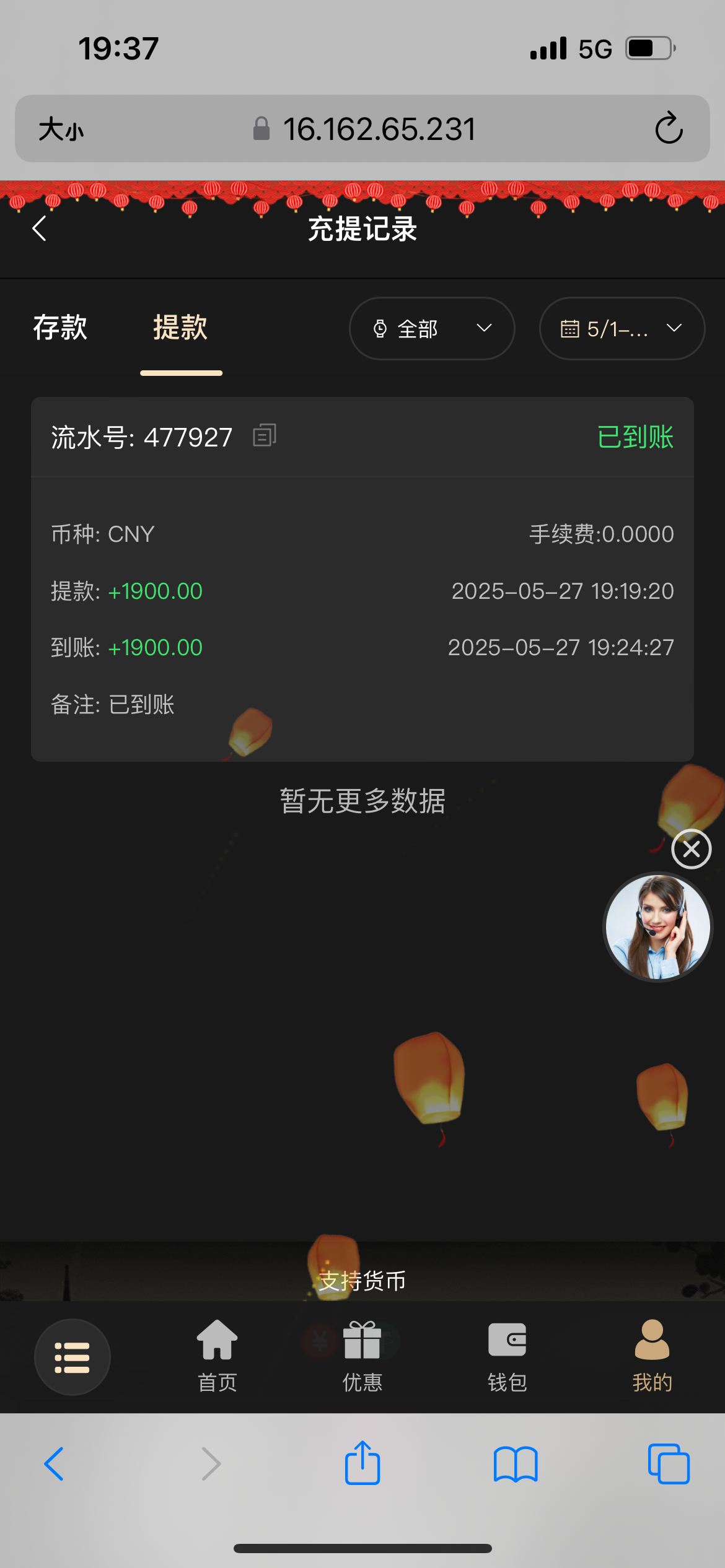Go to the 首页 tab

(x=217, y=1356)
